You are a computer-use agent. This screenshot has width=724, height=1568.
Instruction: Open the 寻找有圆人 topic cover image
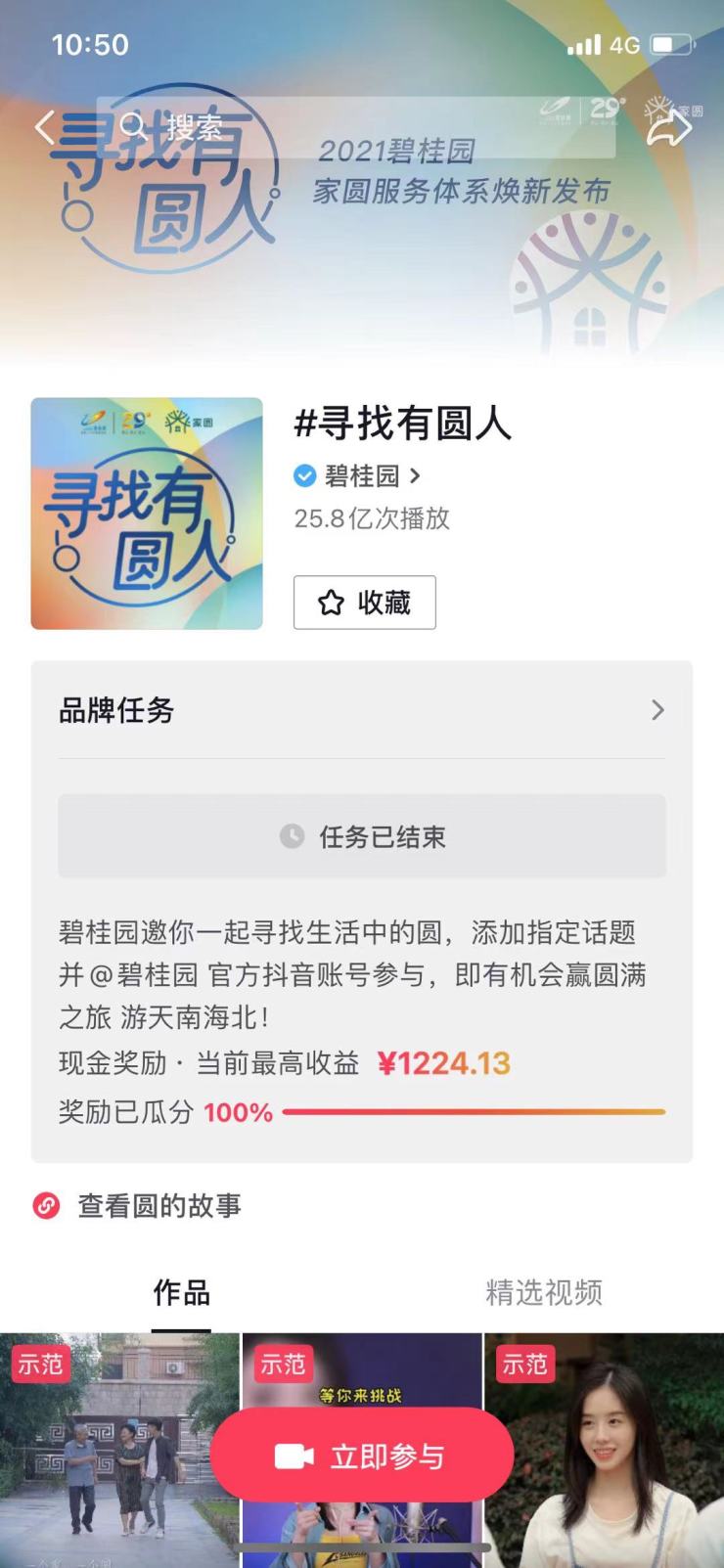click(x=147, y=514)
